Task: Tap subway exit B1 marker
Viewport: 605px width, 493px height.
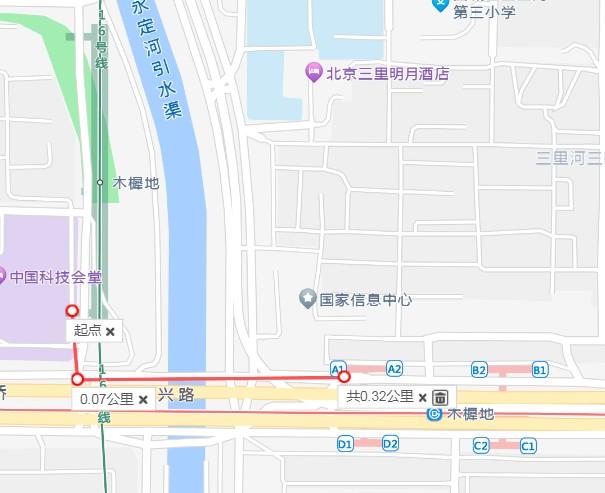Action: 540,370
